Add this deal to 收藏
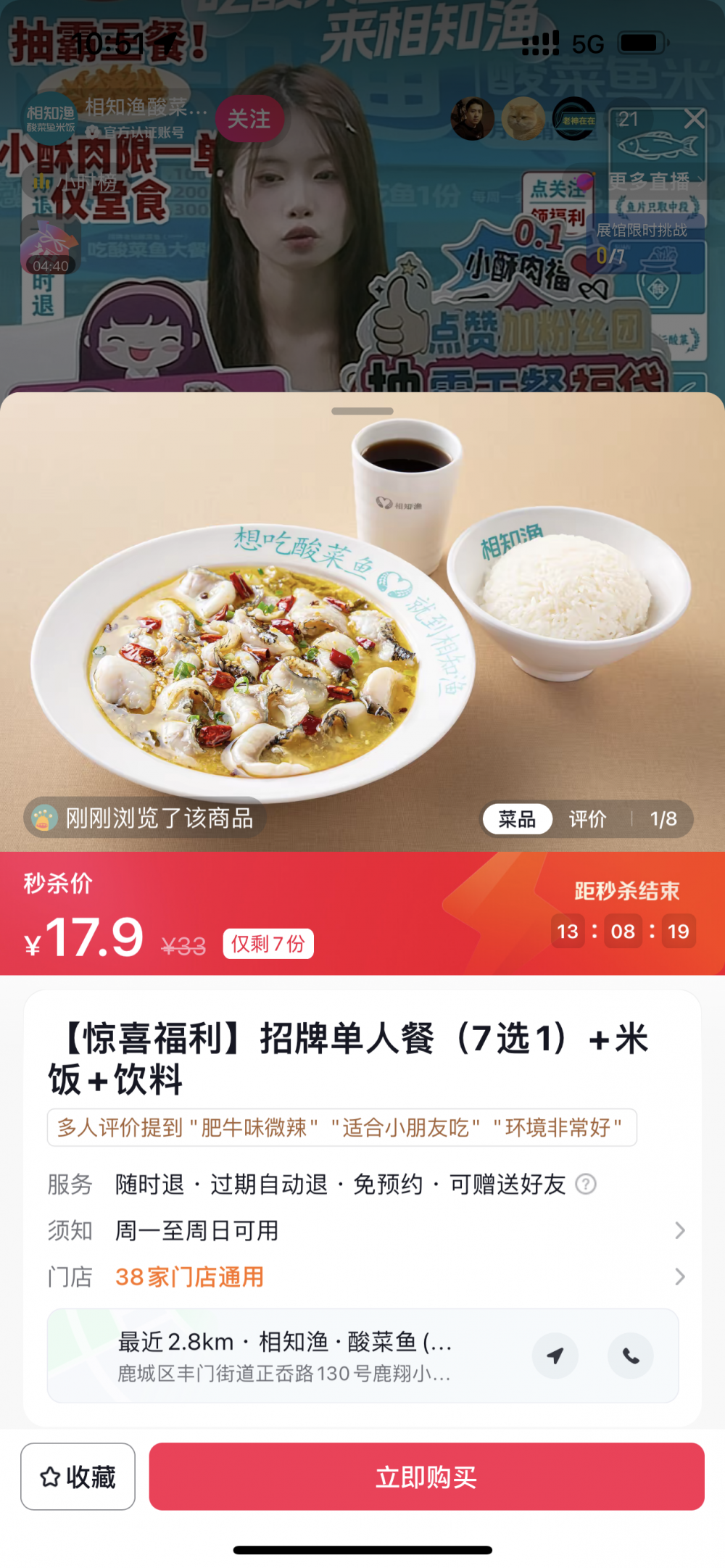The width and height of the screenshot is (725, 1568). point(78,1476)
